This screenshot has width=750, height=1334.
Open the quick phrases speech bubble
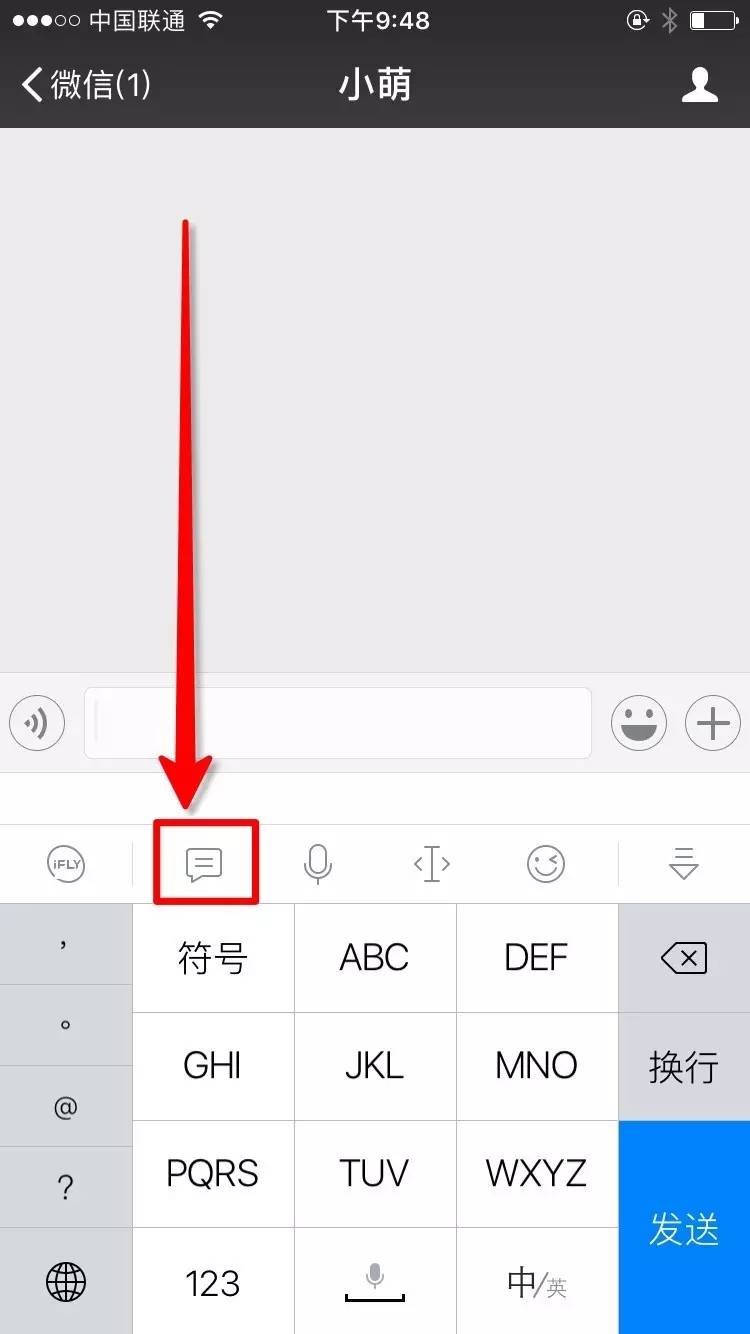205,863
